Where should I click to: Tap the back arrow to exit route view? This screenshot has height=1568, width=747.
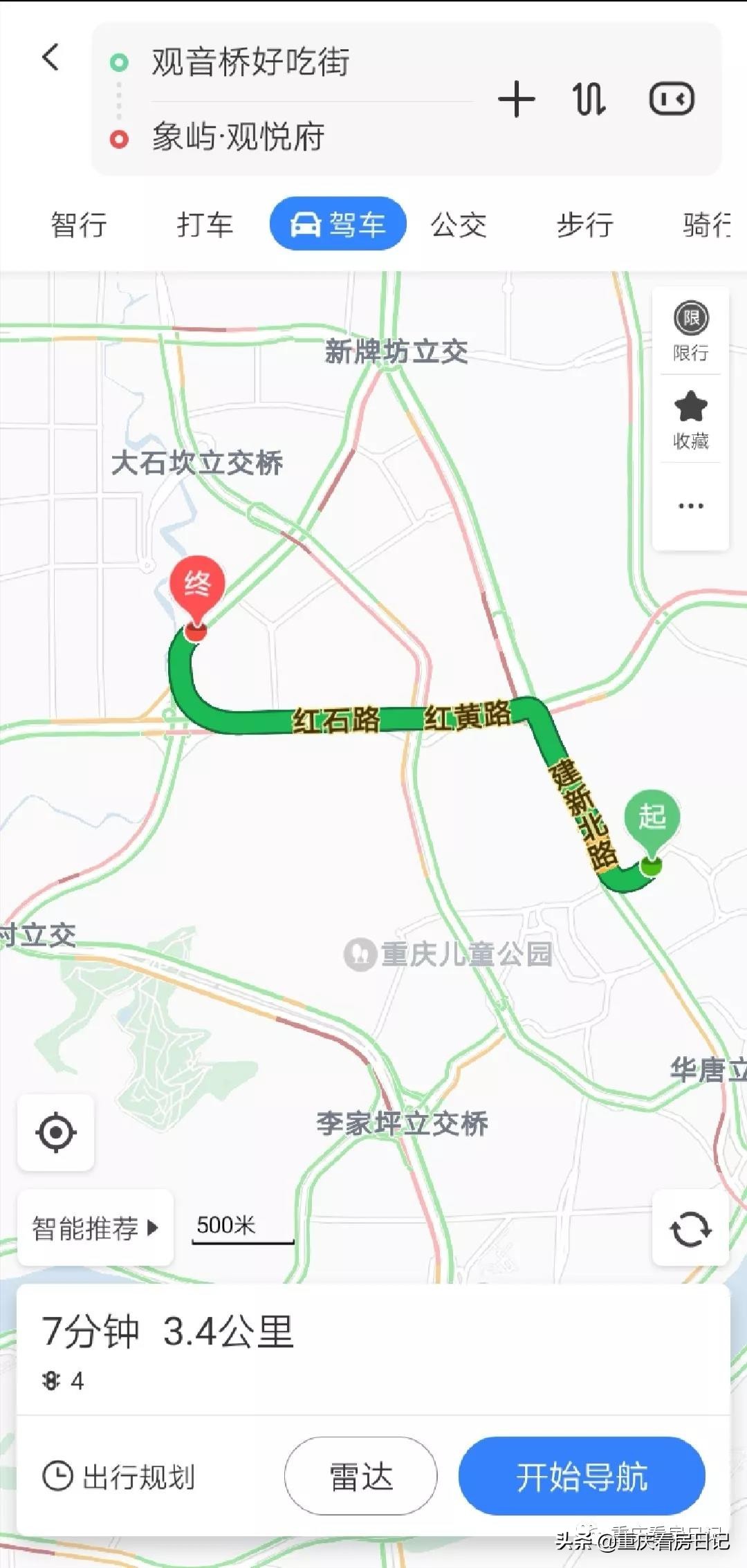point(50,59)
